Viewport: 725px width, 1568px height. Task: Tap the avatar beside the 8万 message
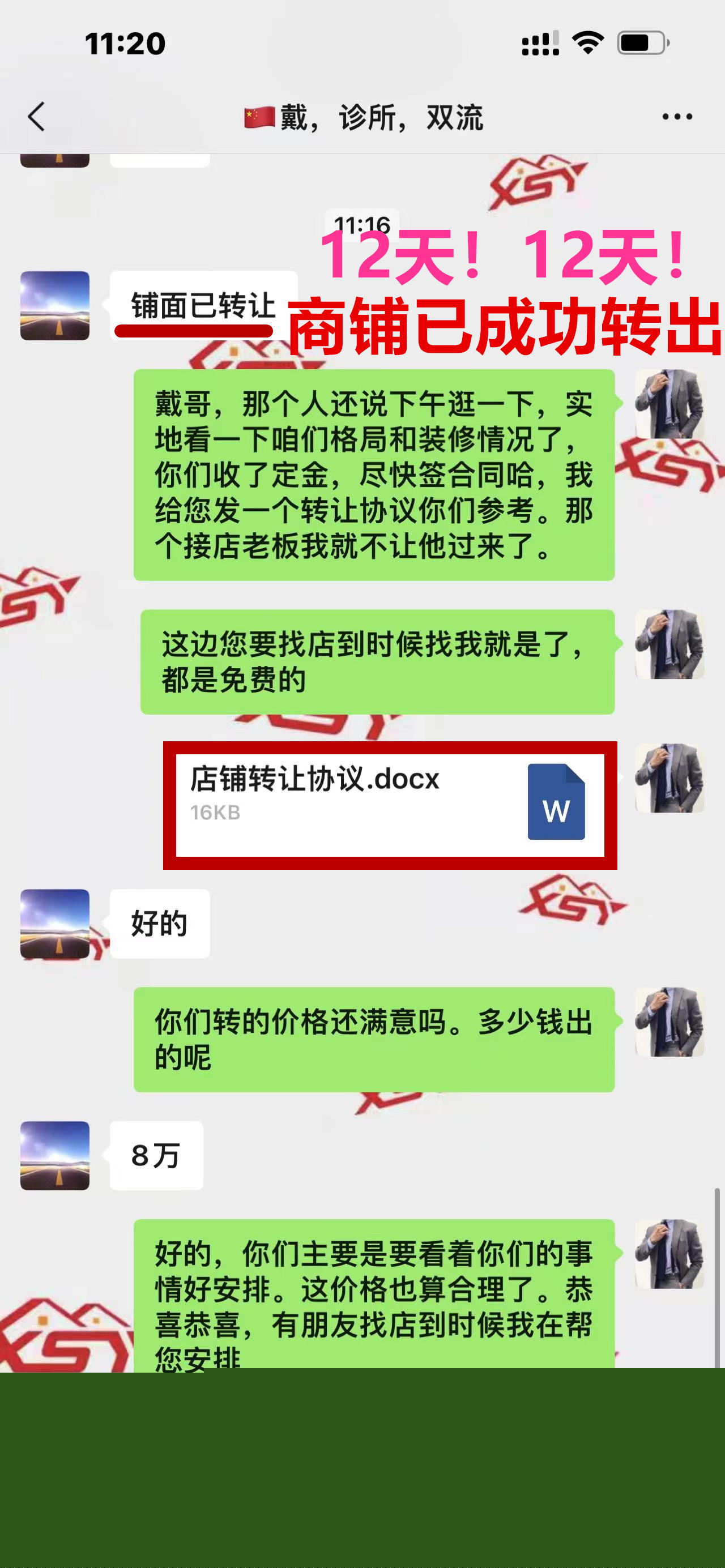tap(55, 1155)
